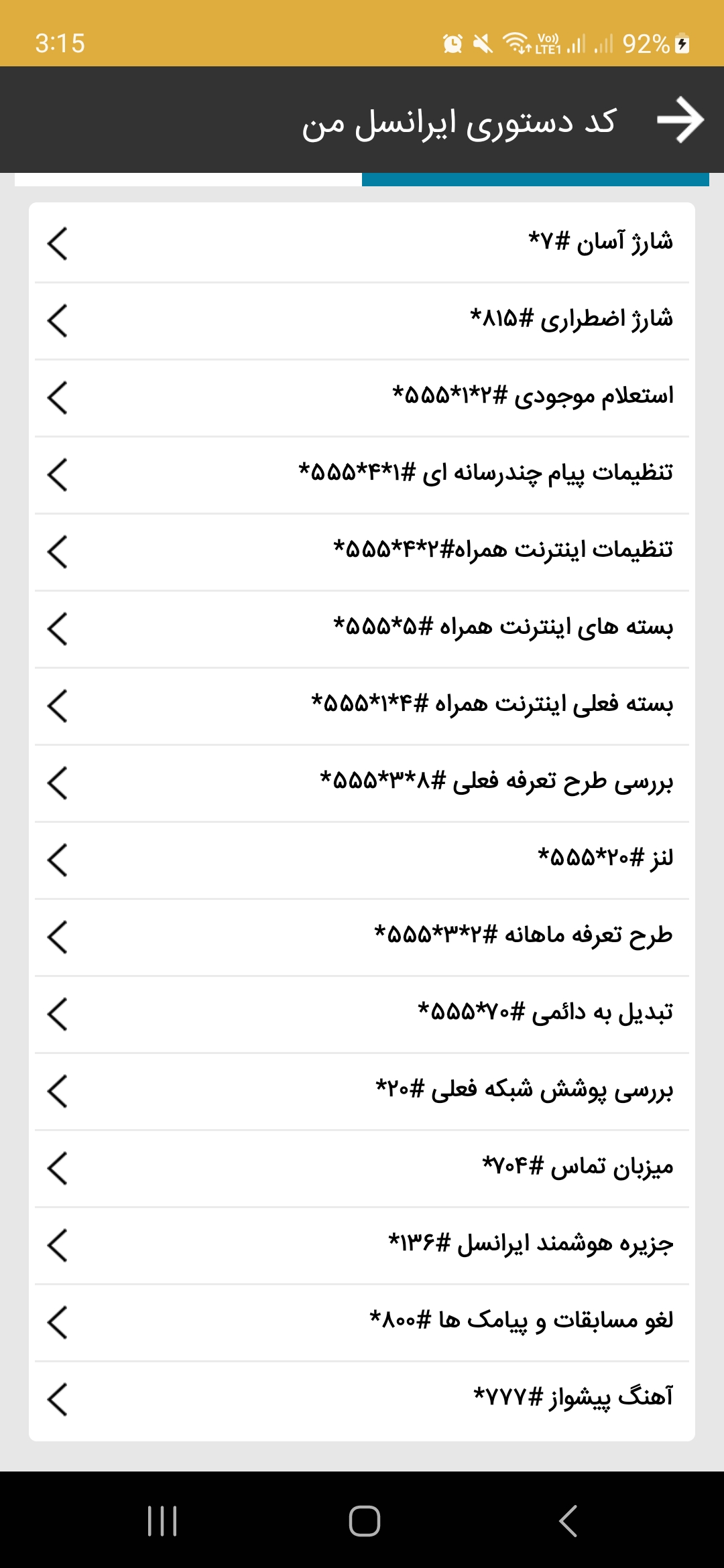Select تنظیمات اینترنت همراه row
The height and width of the screenshot is (1568, 724).
pyautogui.click(x=362, y=551)
